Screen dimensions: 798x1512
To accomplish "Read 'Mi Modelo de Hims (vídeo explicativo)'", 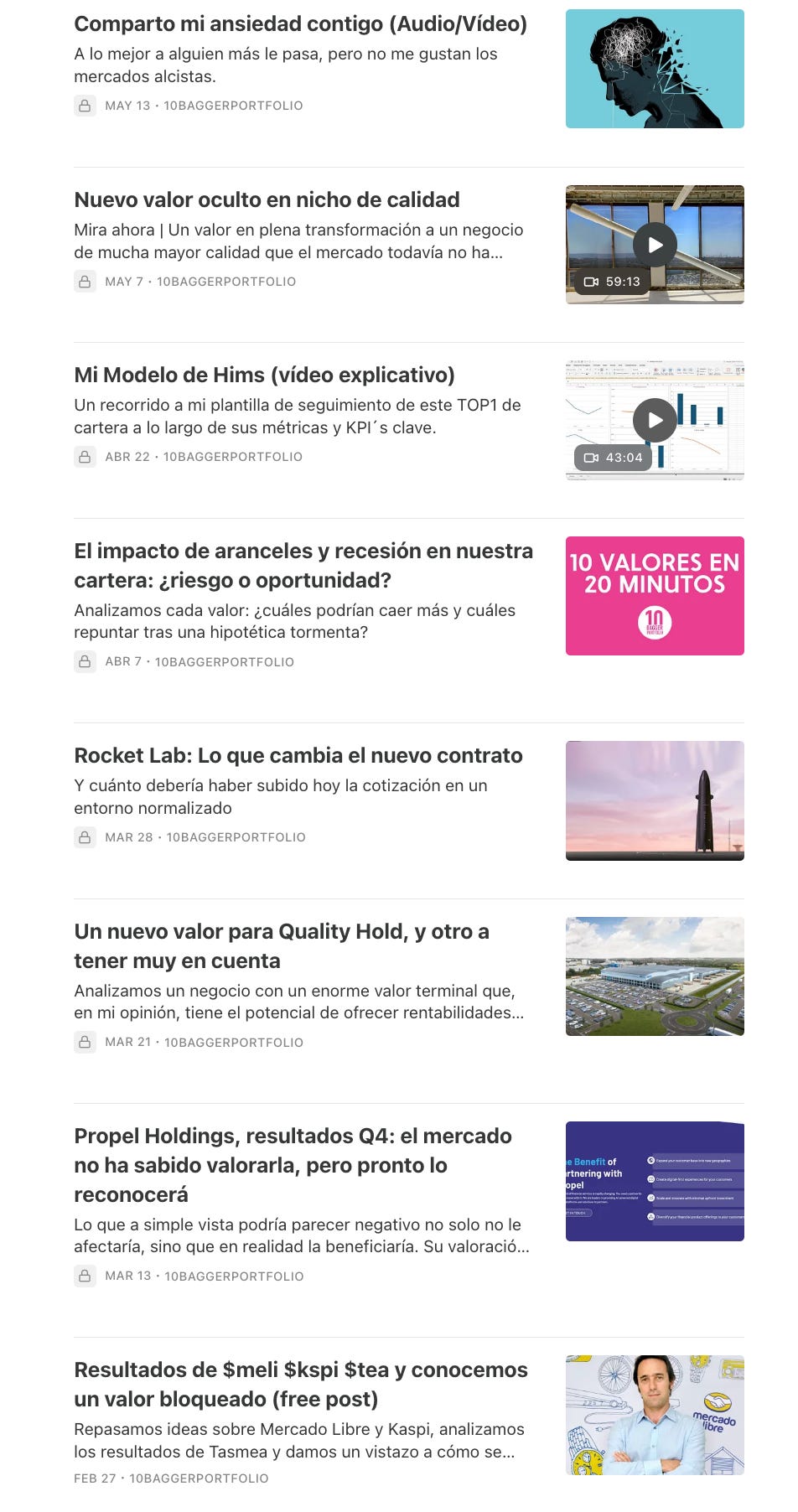I will (264, 375).
